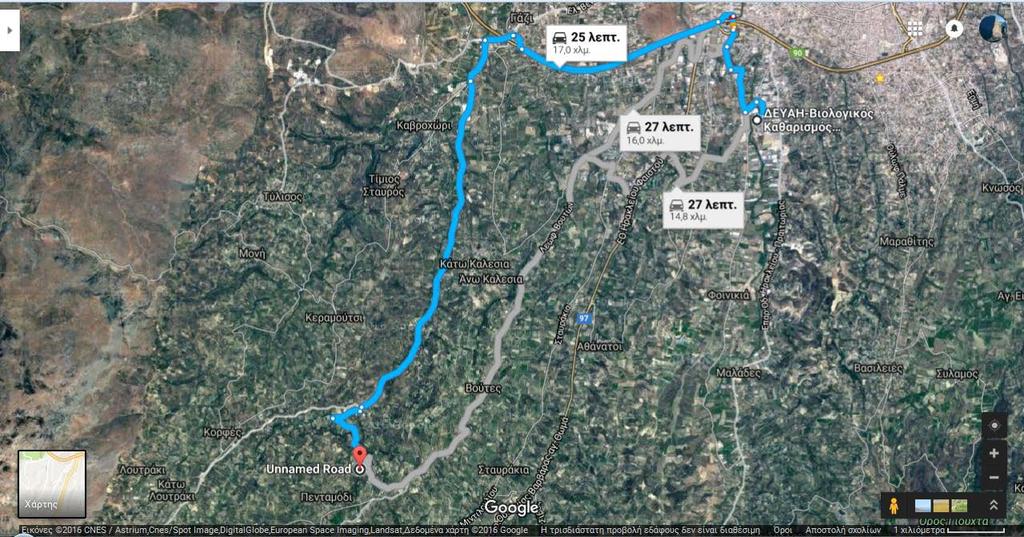Expand the collapsed side panel arrow
The width and height of the screenshot is (1024, 537).
pos(9,30)
